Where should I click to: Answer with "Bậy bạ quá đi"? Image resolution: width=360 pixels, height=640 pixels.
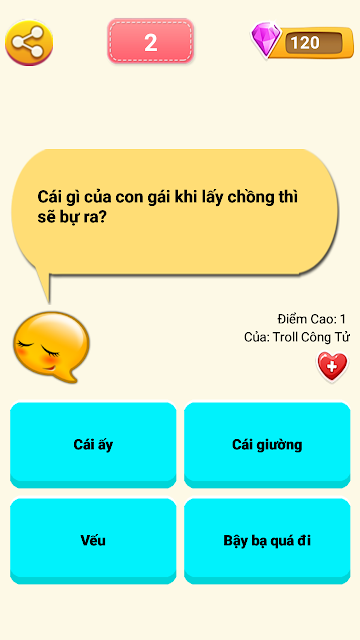267,541
